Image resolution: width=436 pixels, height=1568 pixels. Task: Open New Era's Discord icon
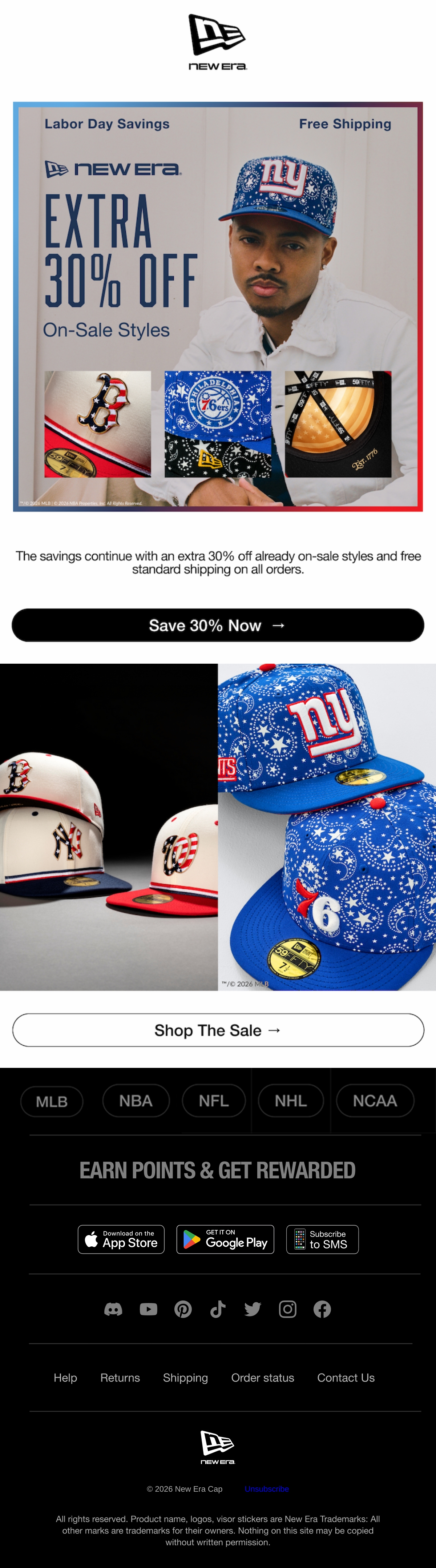113,1309
